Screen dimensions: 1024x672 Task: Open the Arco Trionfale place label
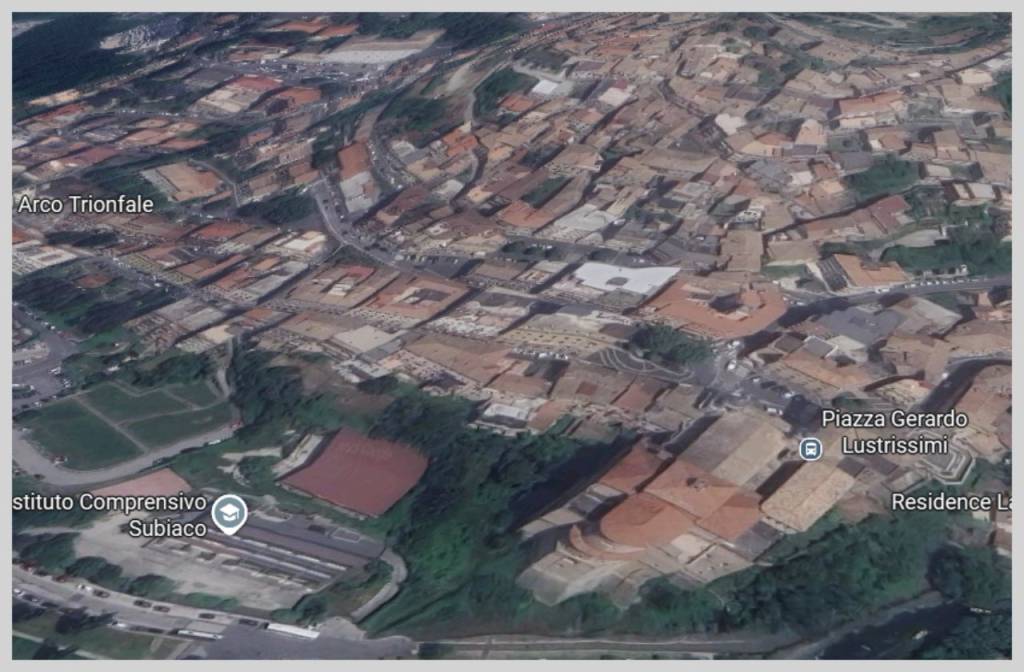tap(86, 205)
